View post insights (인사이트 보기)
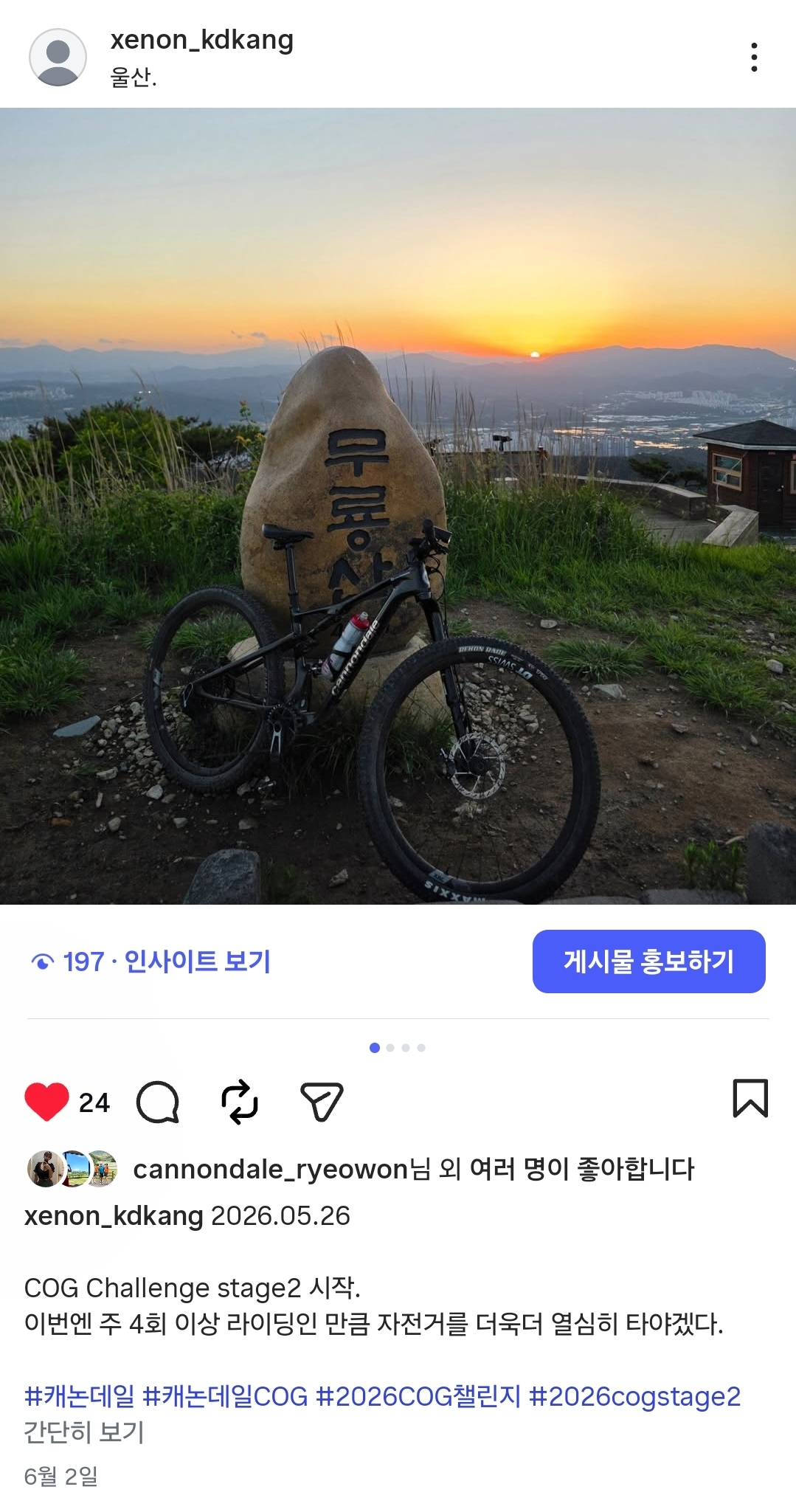796x1512 pixels. coord(150,962)
